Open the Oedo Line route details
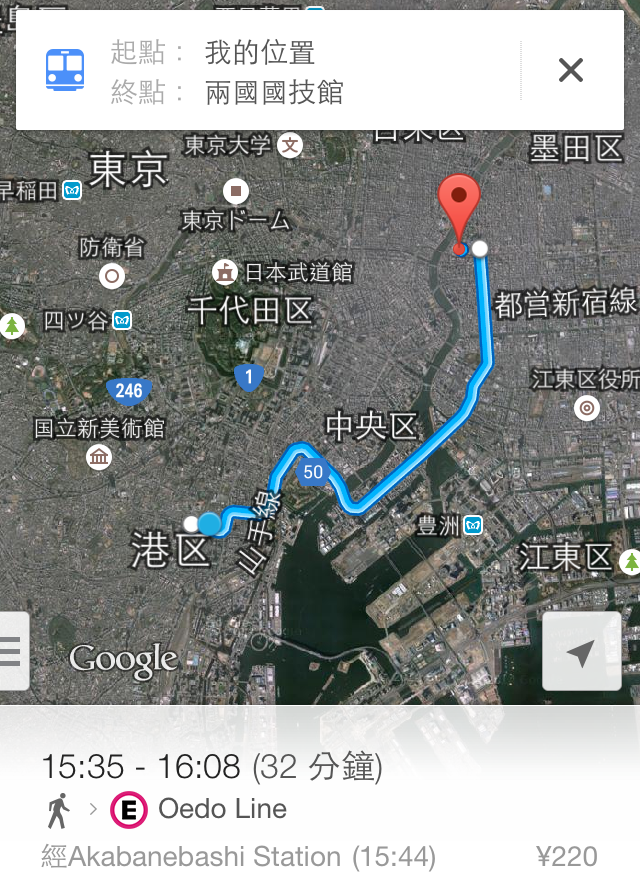Image resolution: width=640 pixels, height=893 pixels. 320,810
